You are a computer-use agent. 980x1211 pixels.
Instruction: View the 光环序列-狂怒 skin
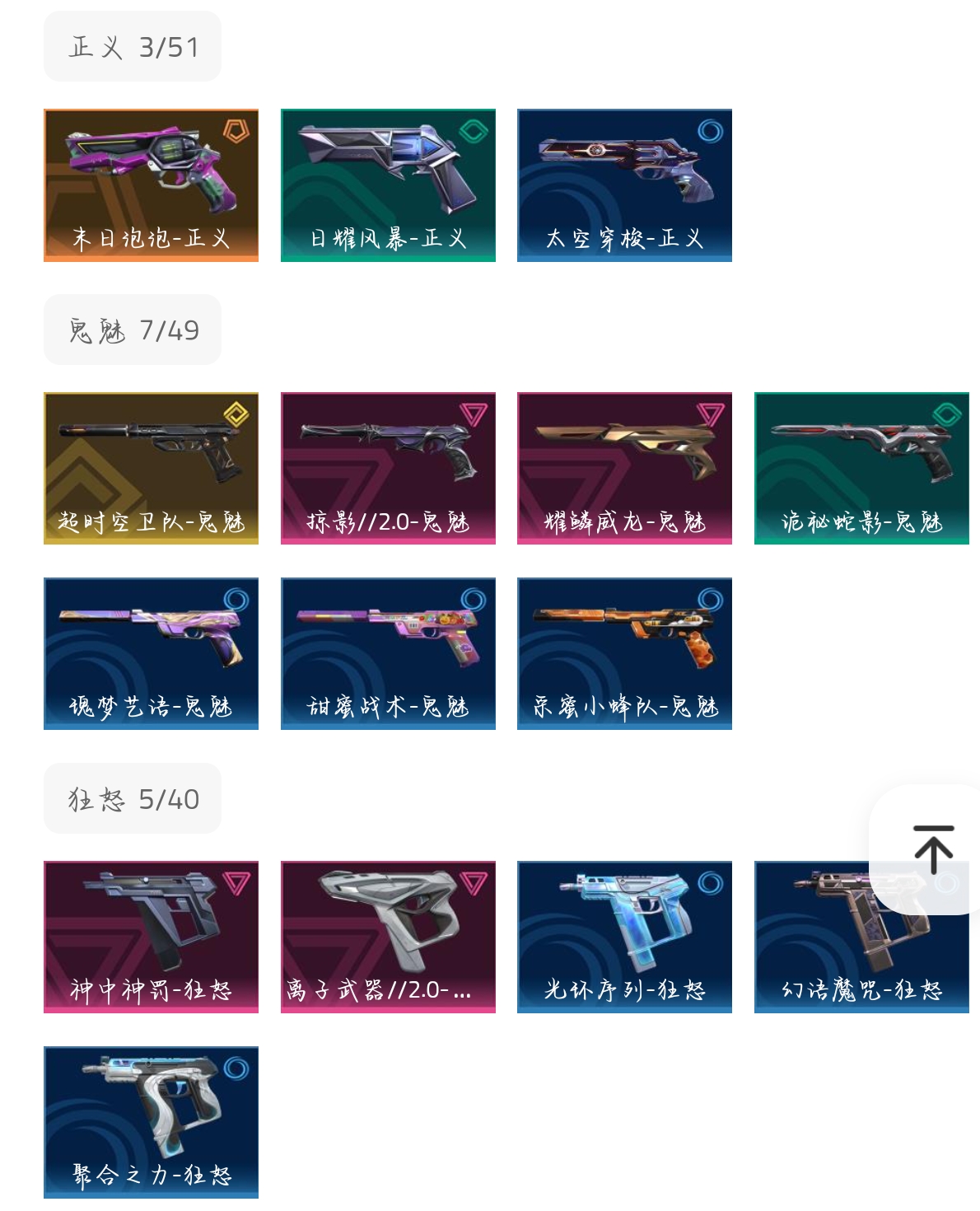pos(624,937)
